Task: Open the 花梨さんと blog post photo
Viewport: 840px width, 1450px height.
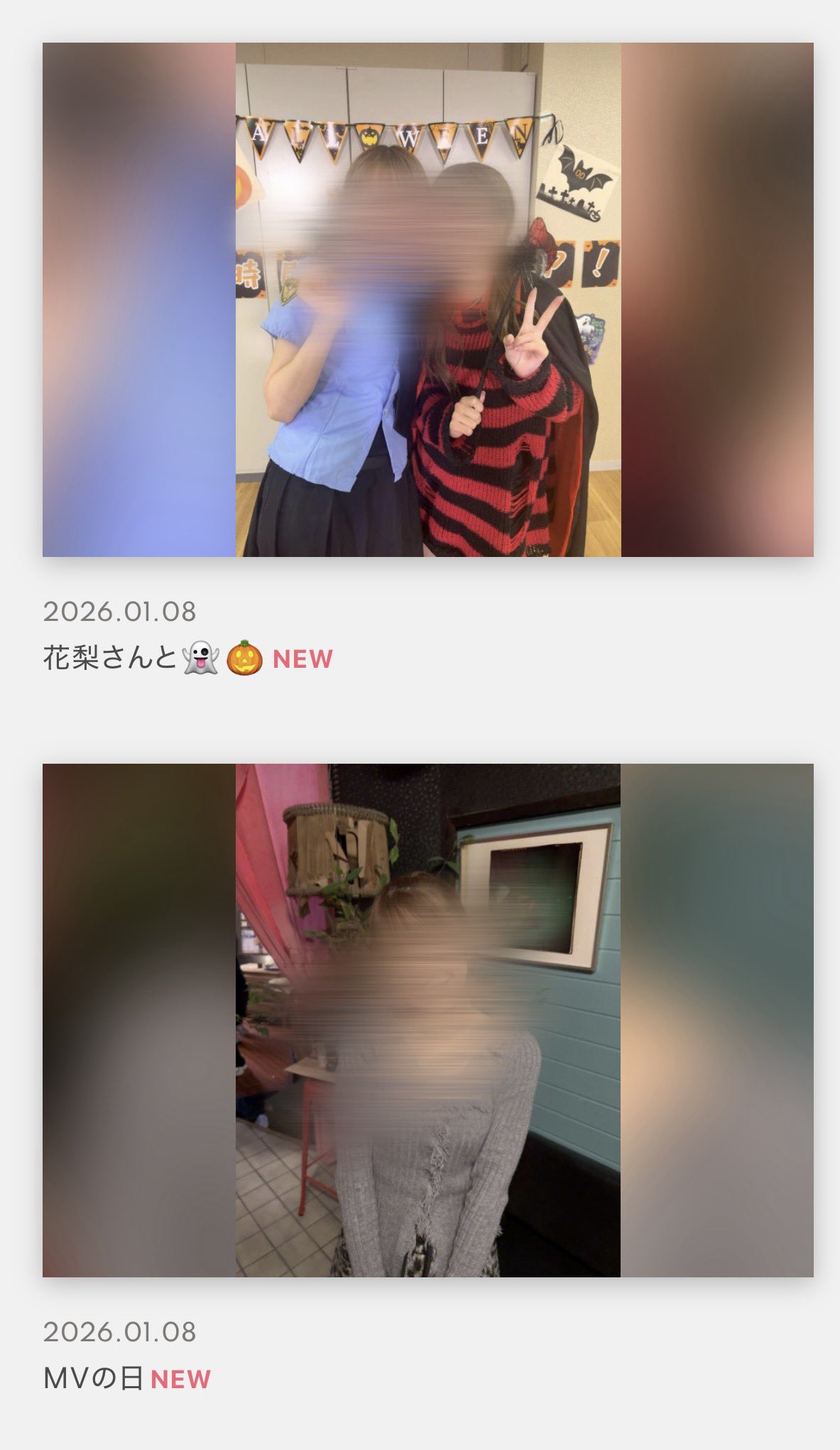Action: [427, 299]
